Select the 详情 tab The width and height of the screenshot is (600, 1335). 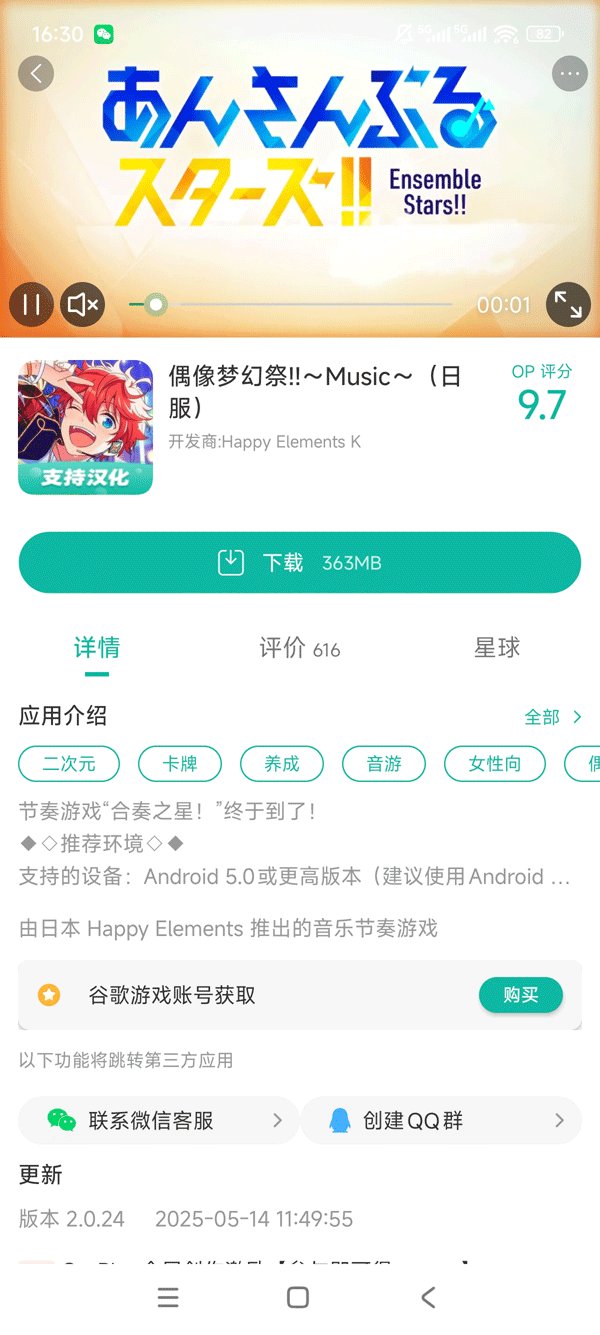97,648
